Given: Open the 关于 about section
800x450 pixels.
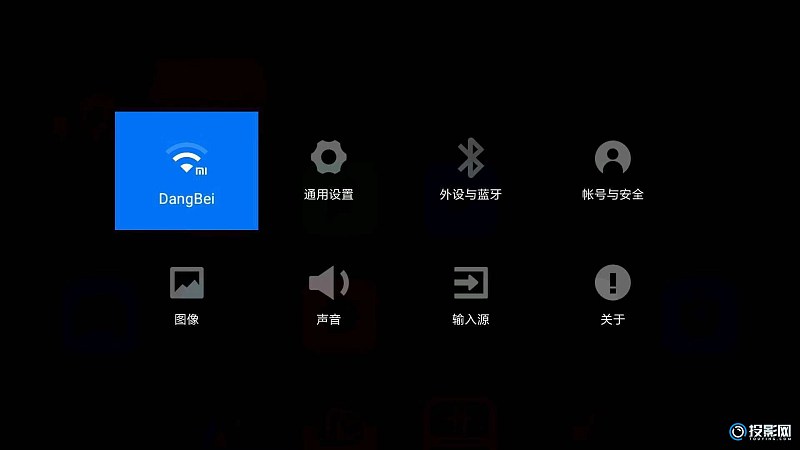Looking at the screenshot, I should click(613, 295).
